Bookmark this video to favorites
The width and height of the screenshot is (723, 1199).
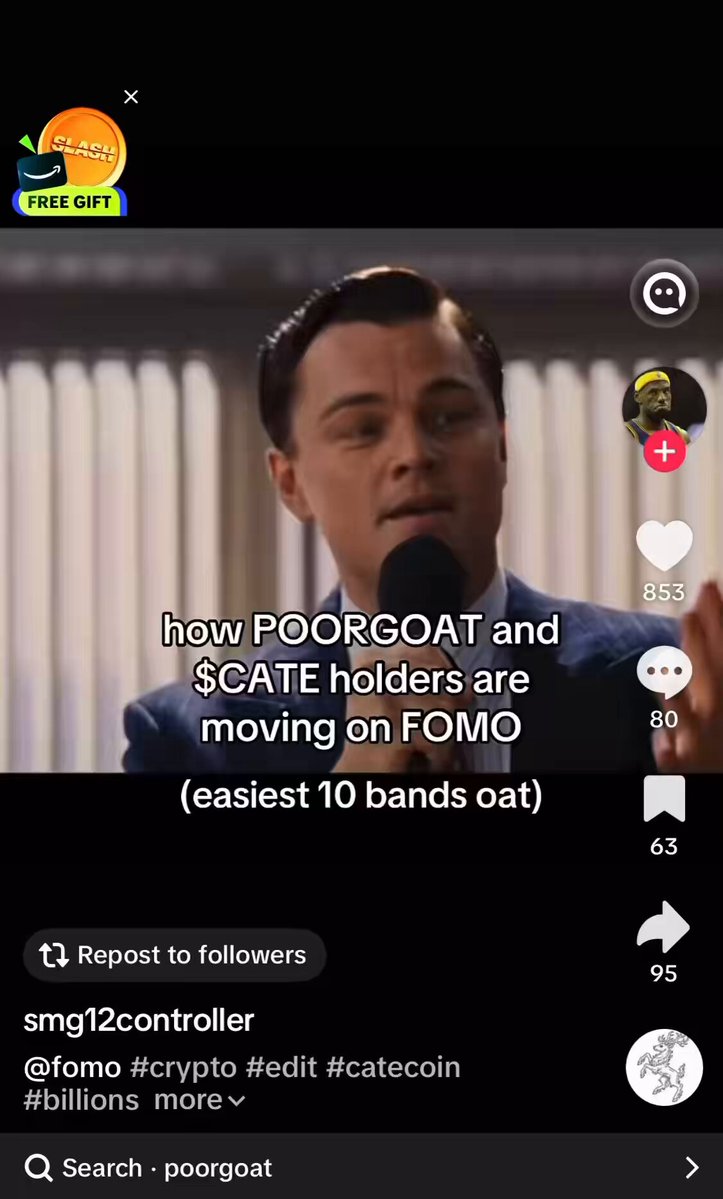[663, 799]
